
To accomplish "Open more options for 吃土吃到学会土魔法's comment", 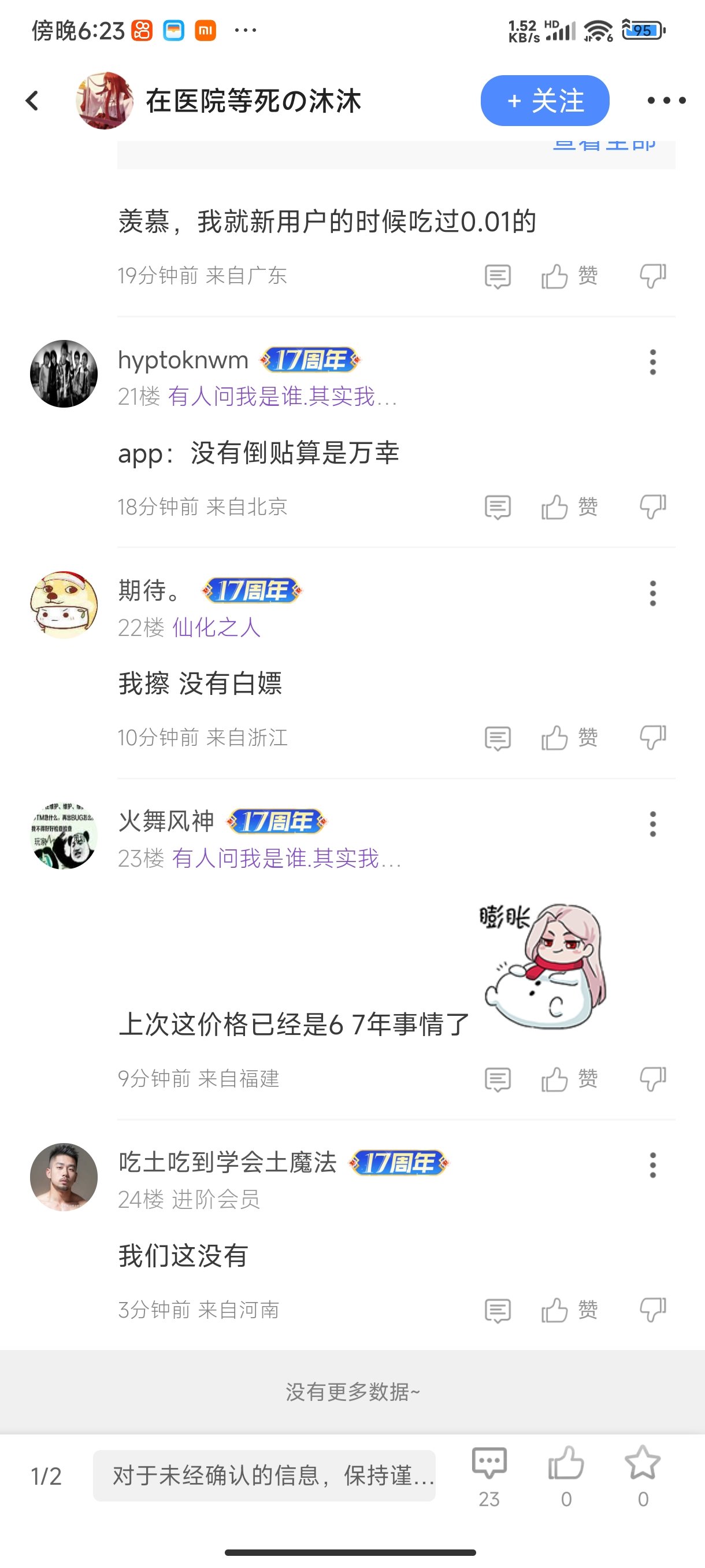I will coord(652,1165).
